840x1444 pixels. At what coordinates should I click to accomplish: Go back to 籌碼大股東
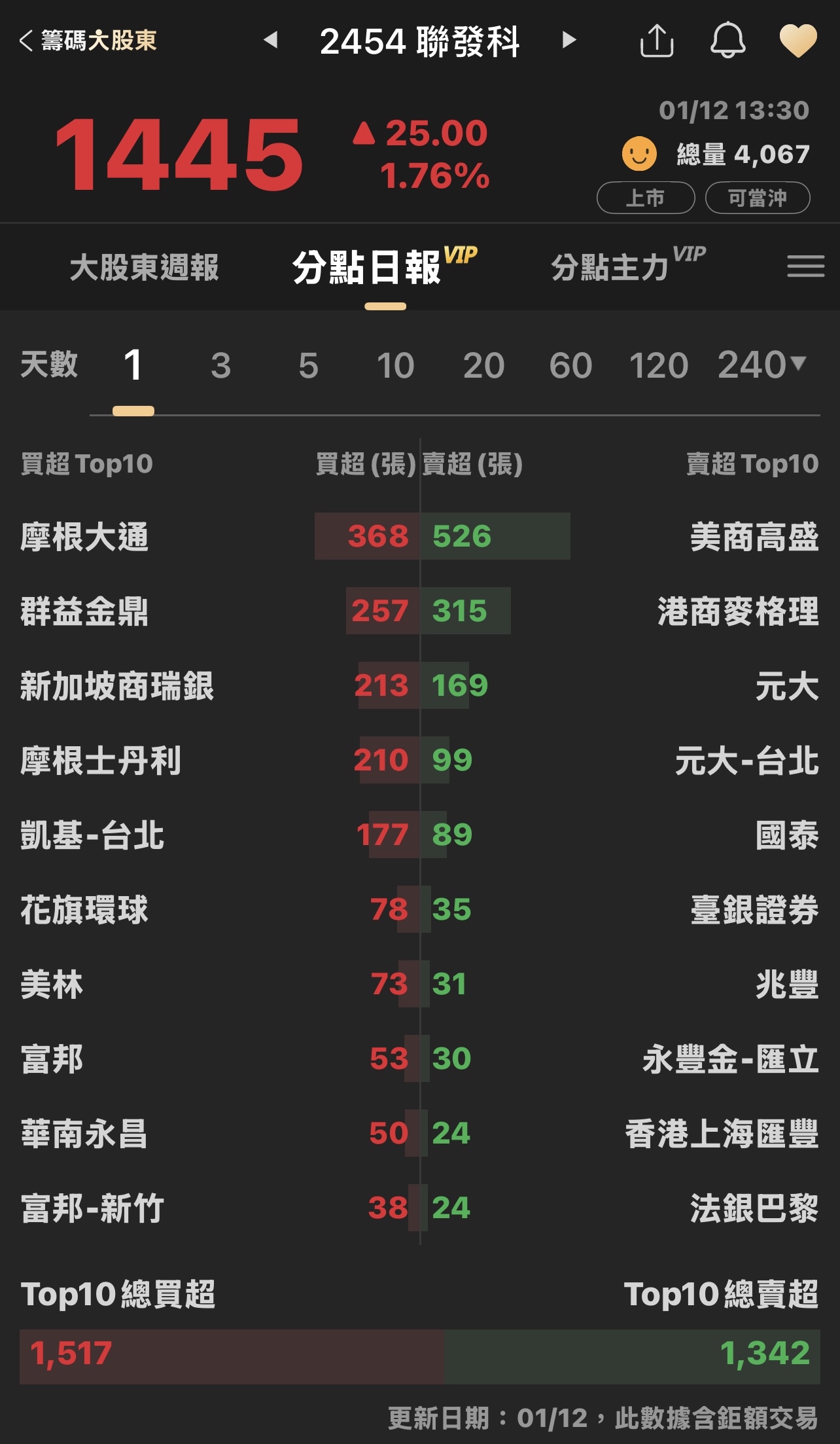coord(88,41)
